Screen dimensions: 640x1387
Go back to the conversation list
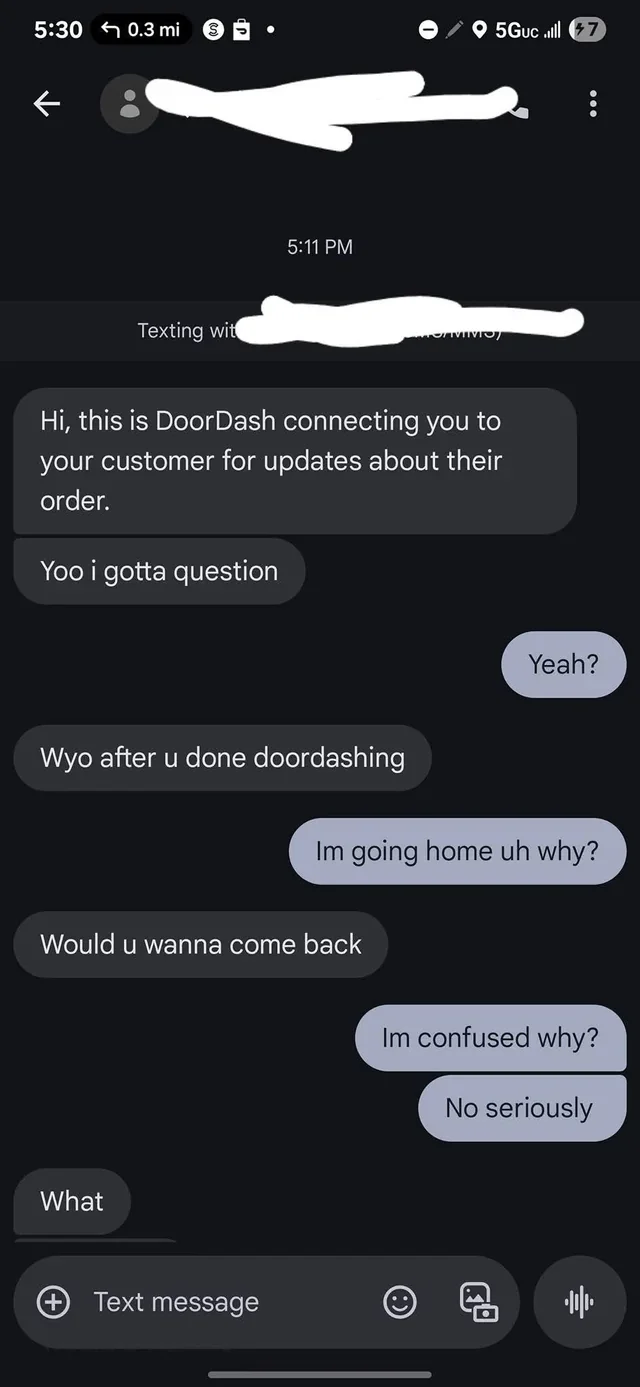47,103
